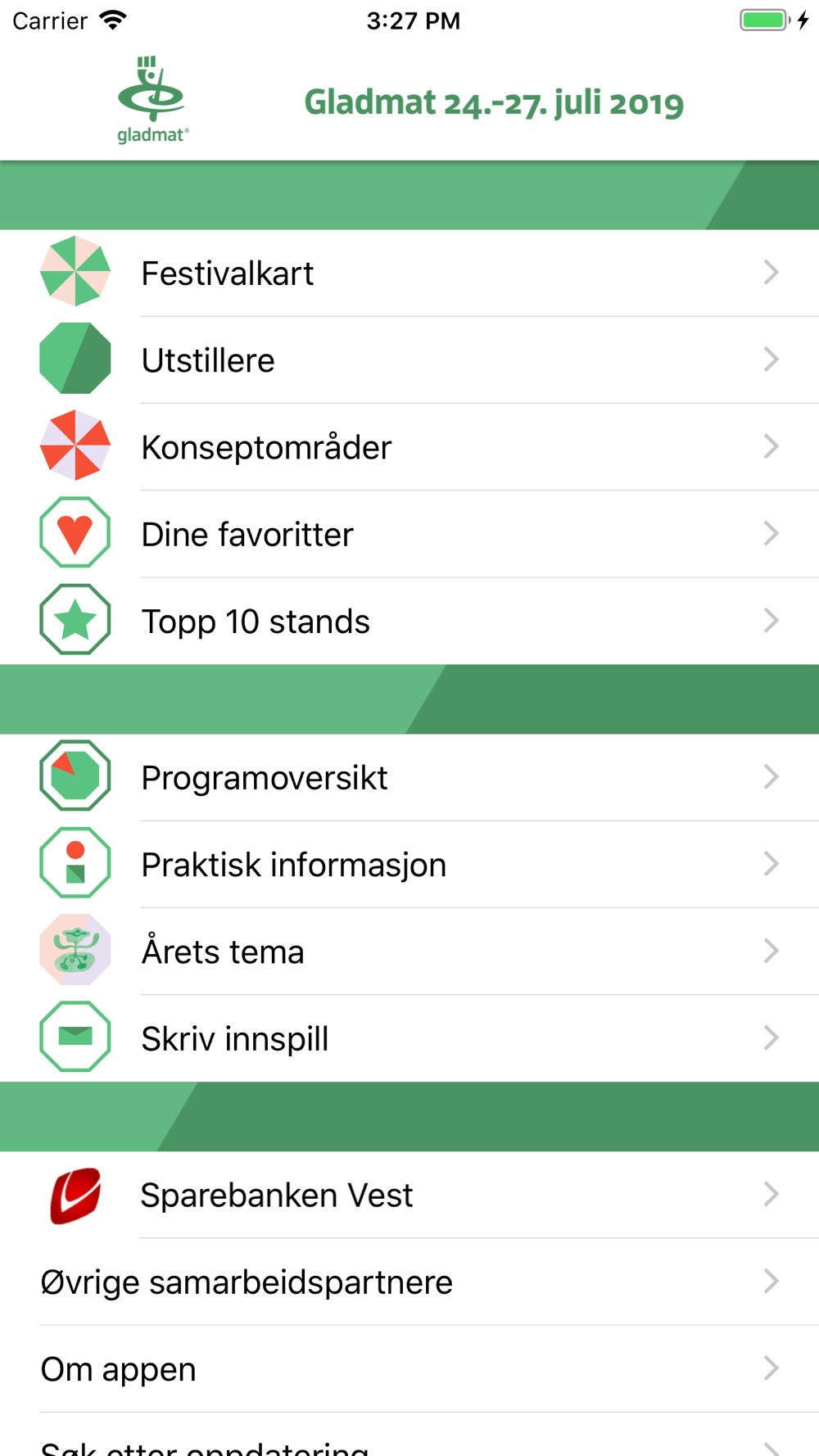Open the Festivalkart row

coord(409,273)
